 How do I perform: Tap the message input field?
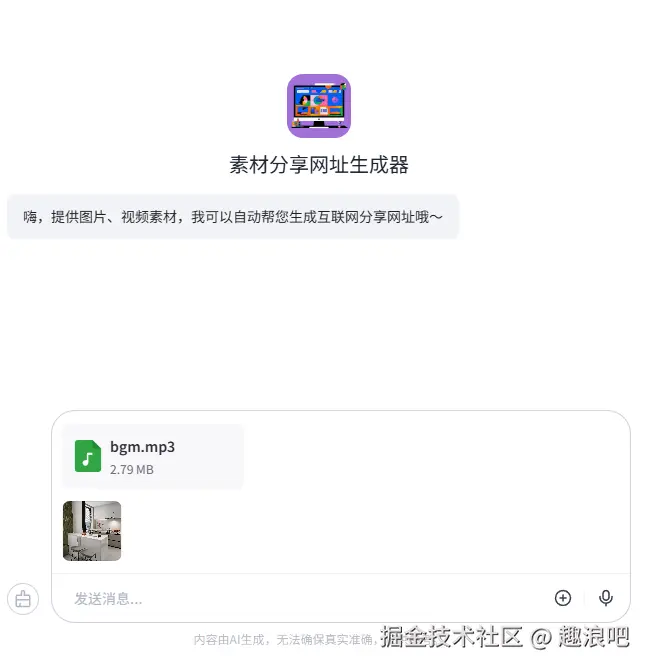pos(300,598)
